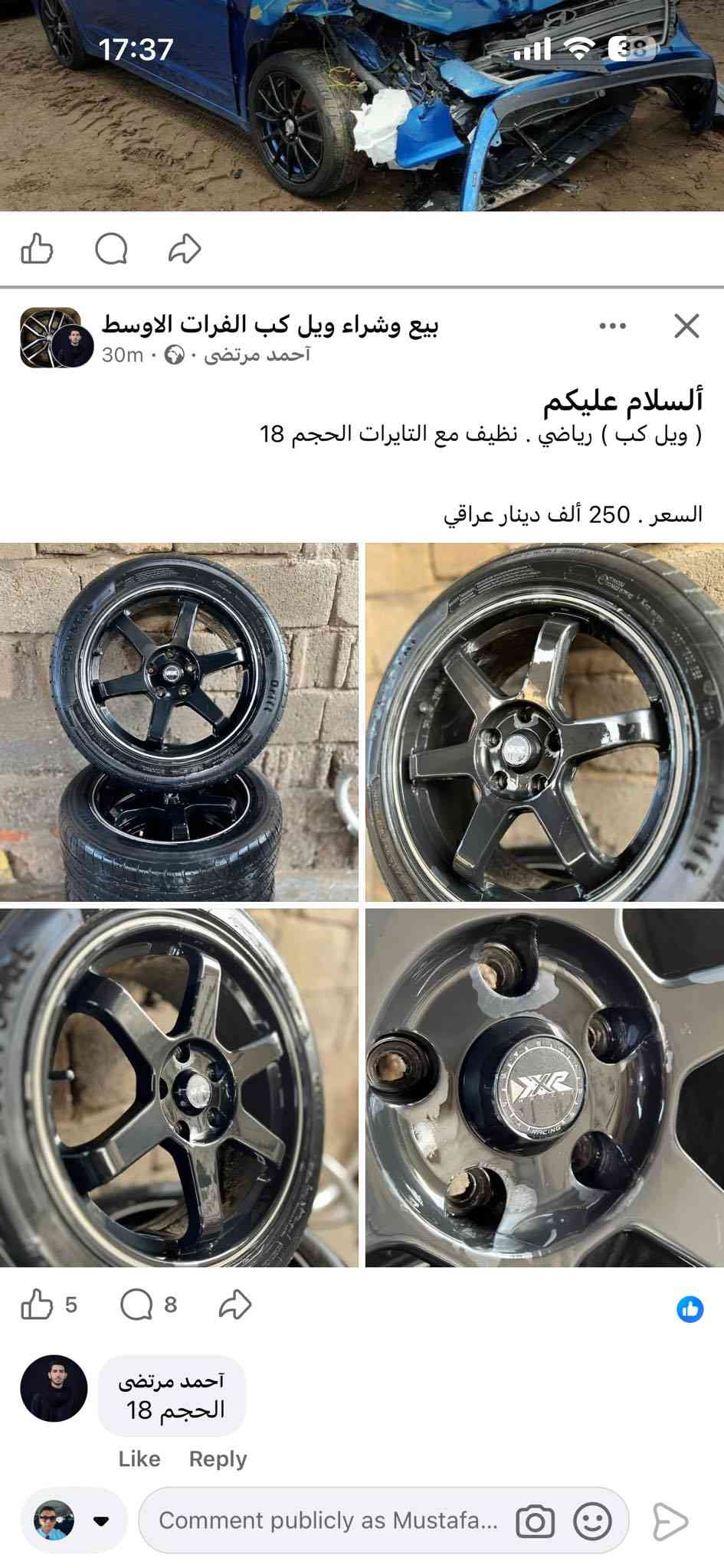Open آحمد مرتضى author profile in post header
Image resolution: width=724 pixels, height=1568 pixels.
(x=257, y=355)
